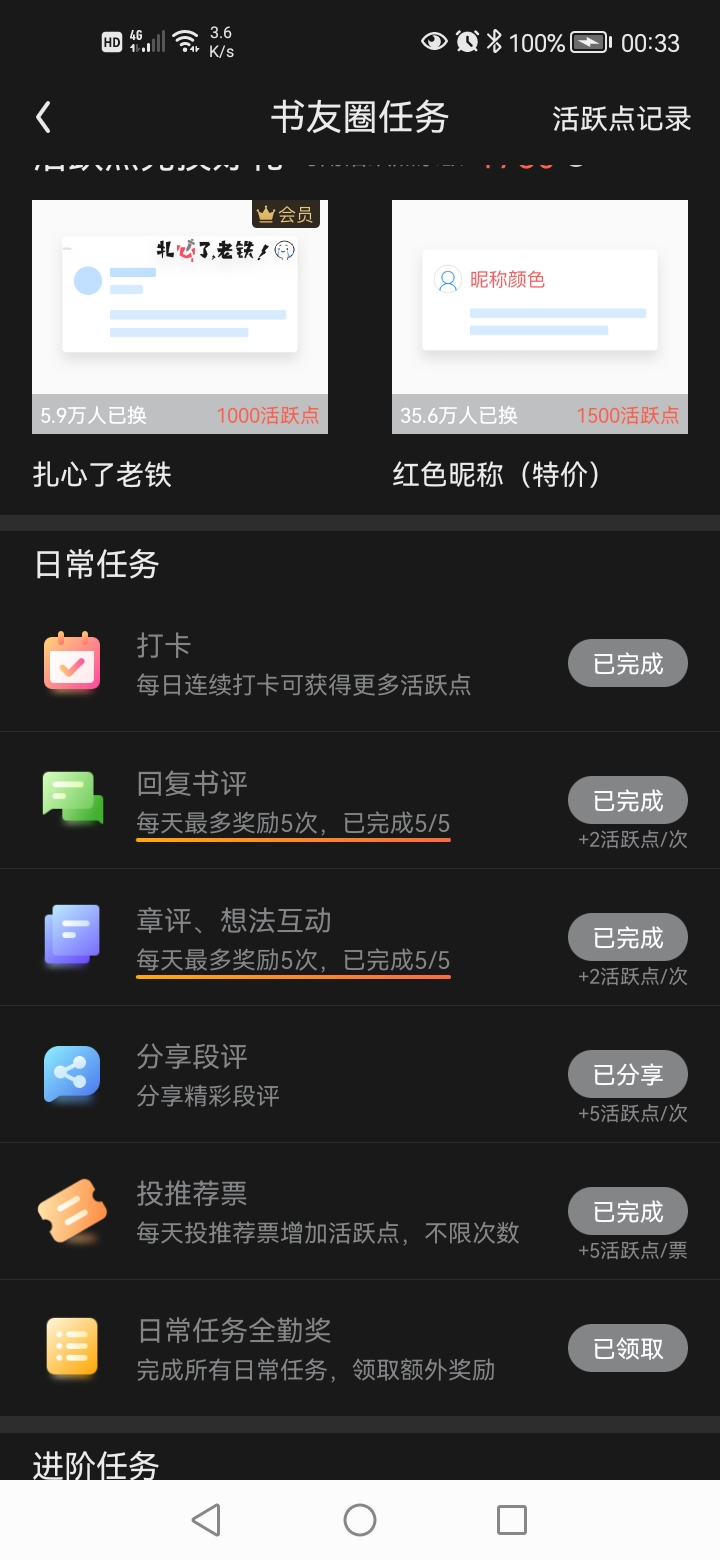Return to the system home screen

click(360, 1520)
